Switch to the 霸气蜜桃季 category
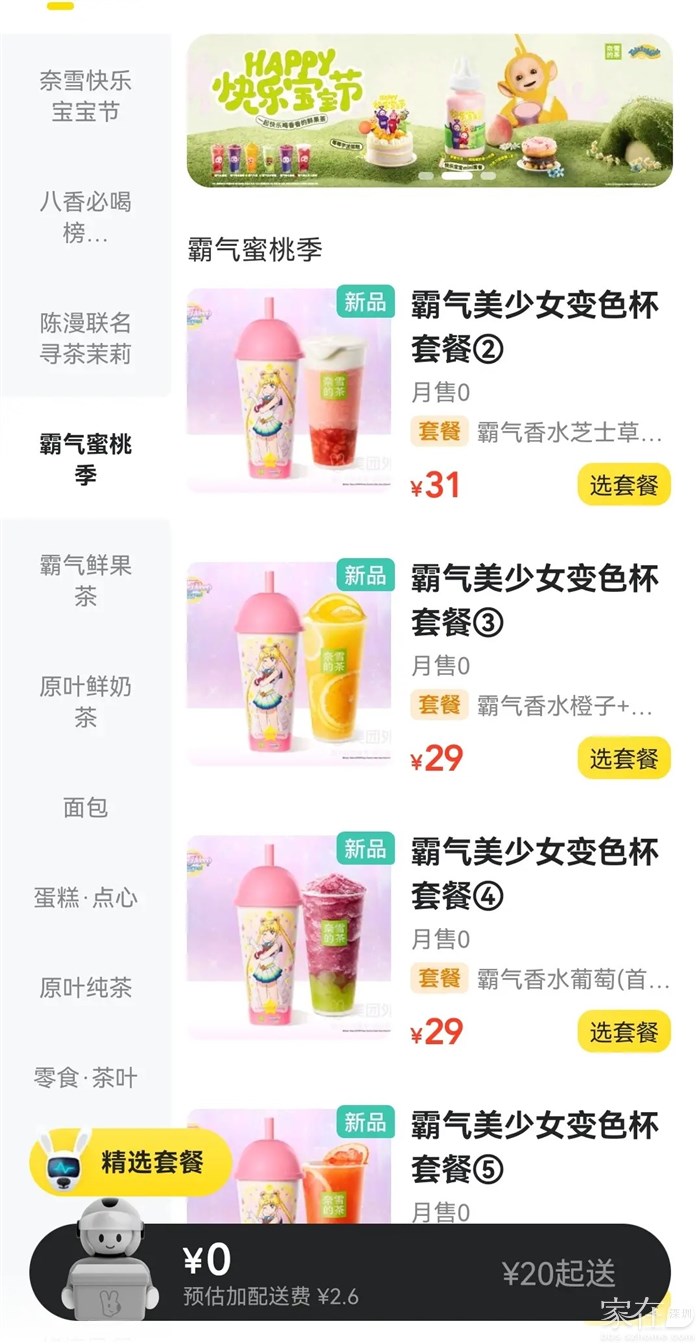This screenshot has width=700, height=1344. point(85,459)
